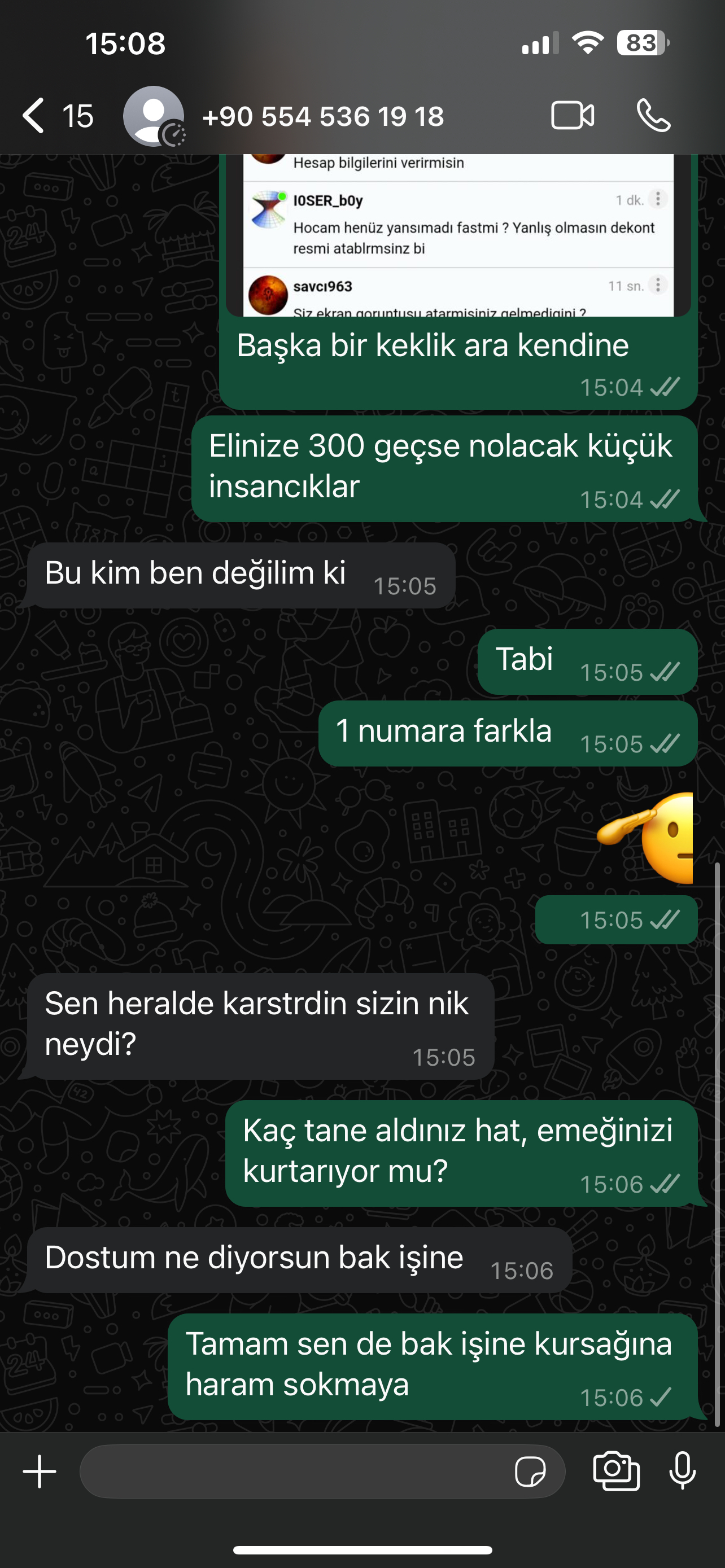Go back to the chat list
The height and width of the screenshot is (1568, 725).
pyautogui.click(x=56, y=116)
